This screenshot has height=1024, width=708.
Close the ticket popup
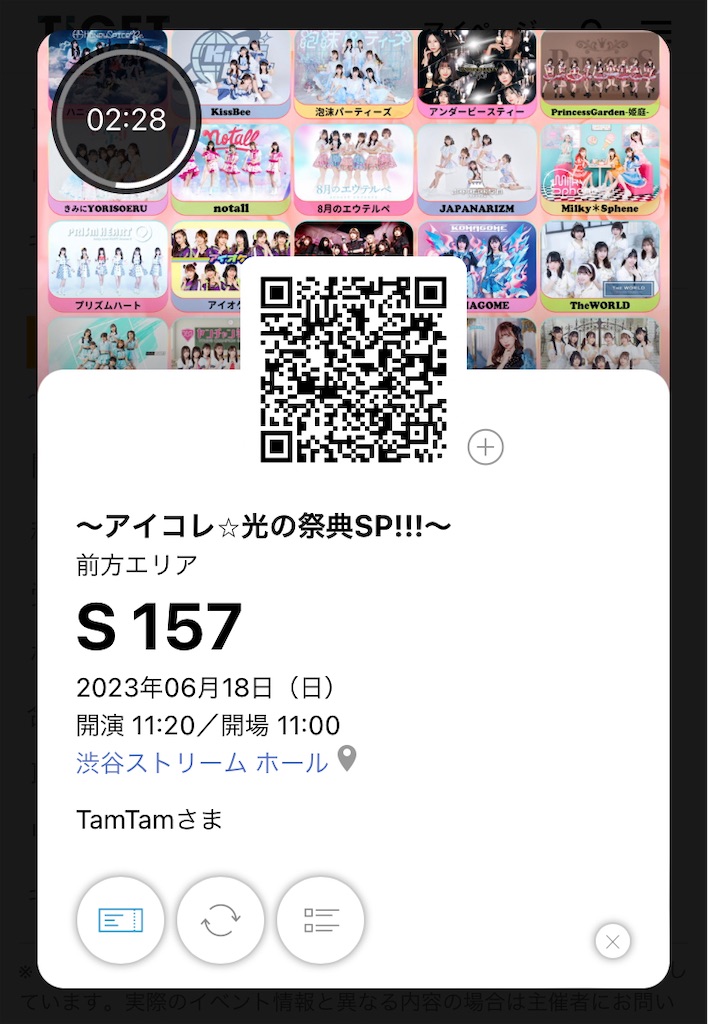coord(613,941)
